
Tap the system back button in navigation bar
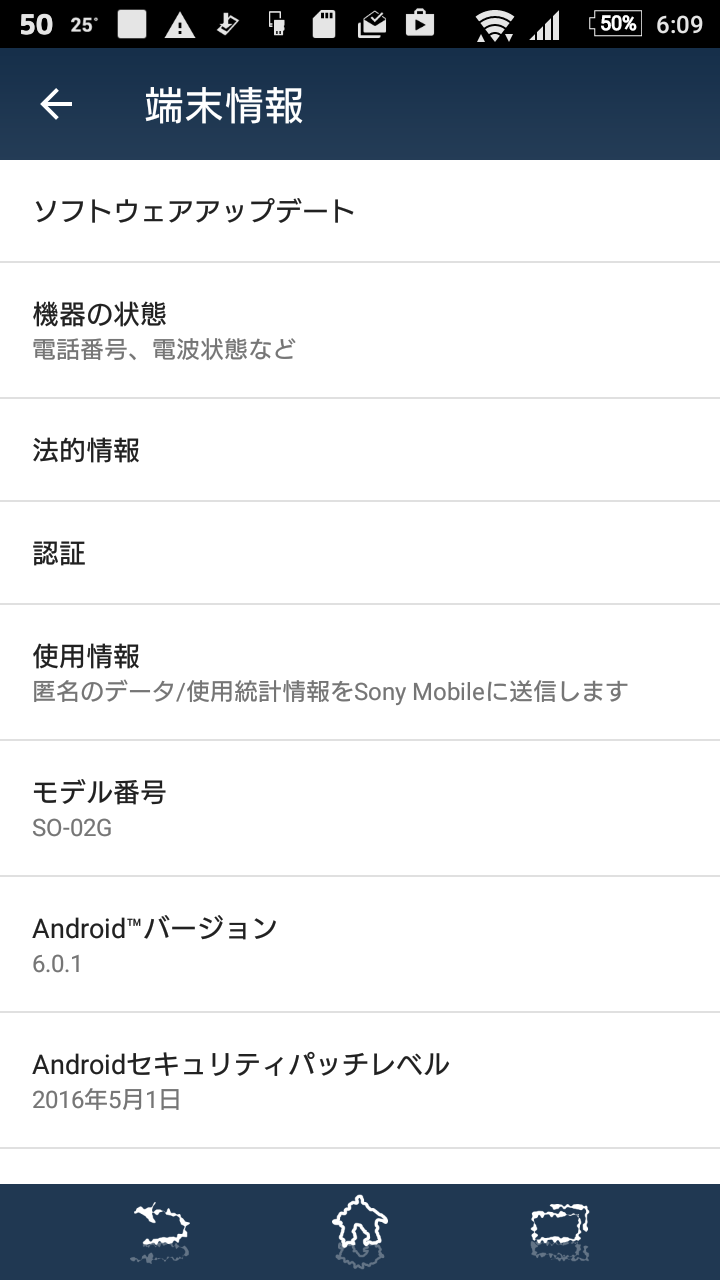[161, 1232]
